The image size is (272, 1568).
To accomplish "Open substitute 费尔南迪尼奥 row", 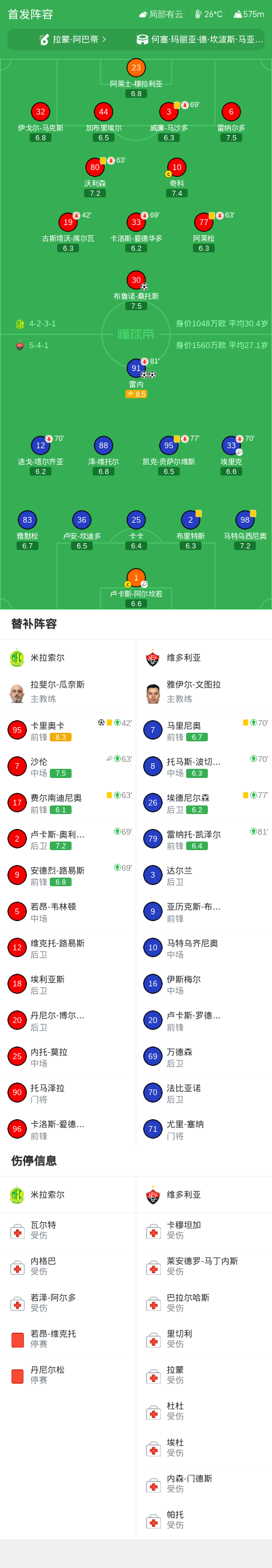I will pos(68,802).
